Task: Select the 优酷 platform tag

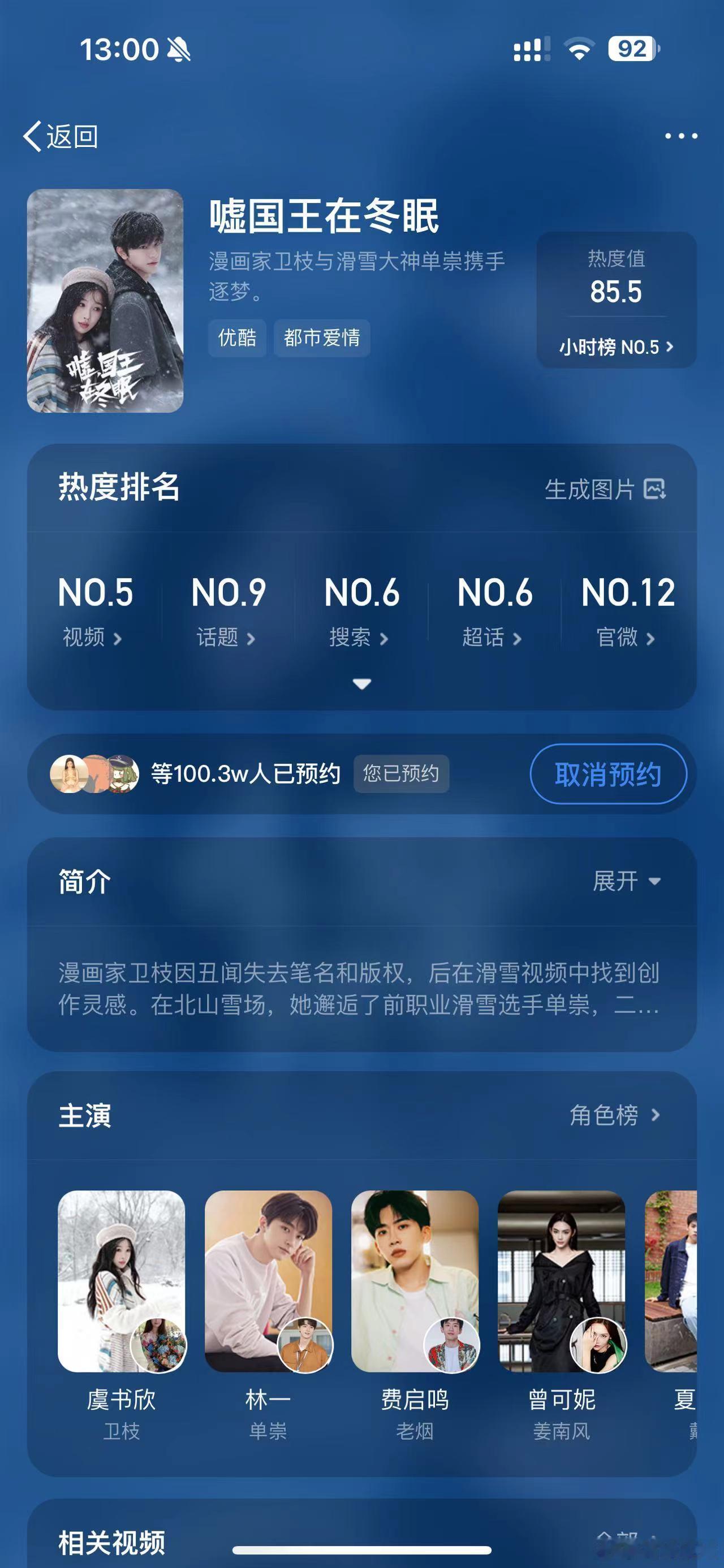Action: (x=237, y=339)
